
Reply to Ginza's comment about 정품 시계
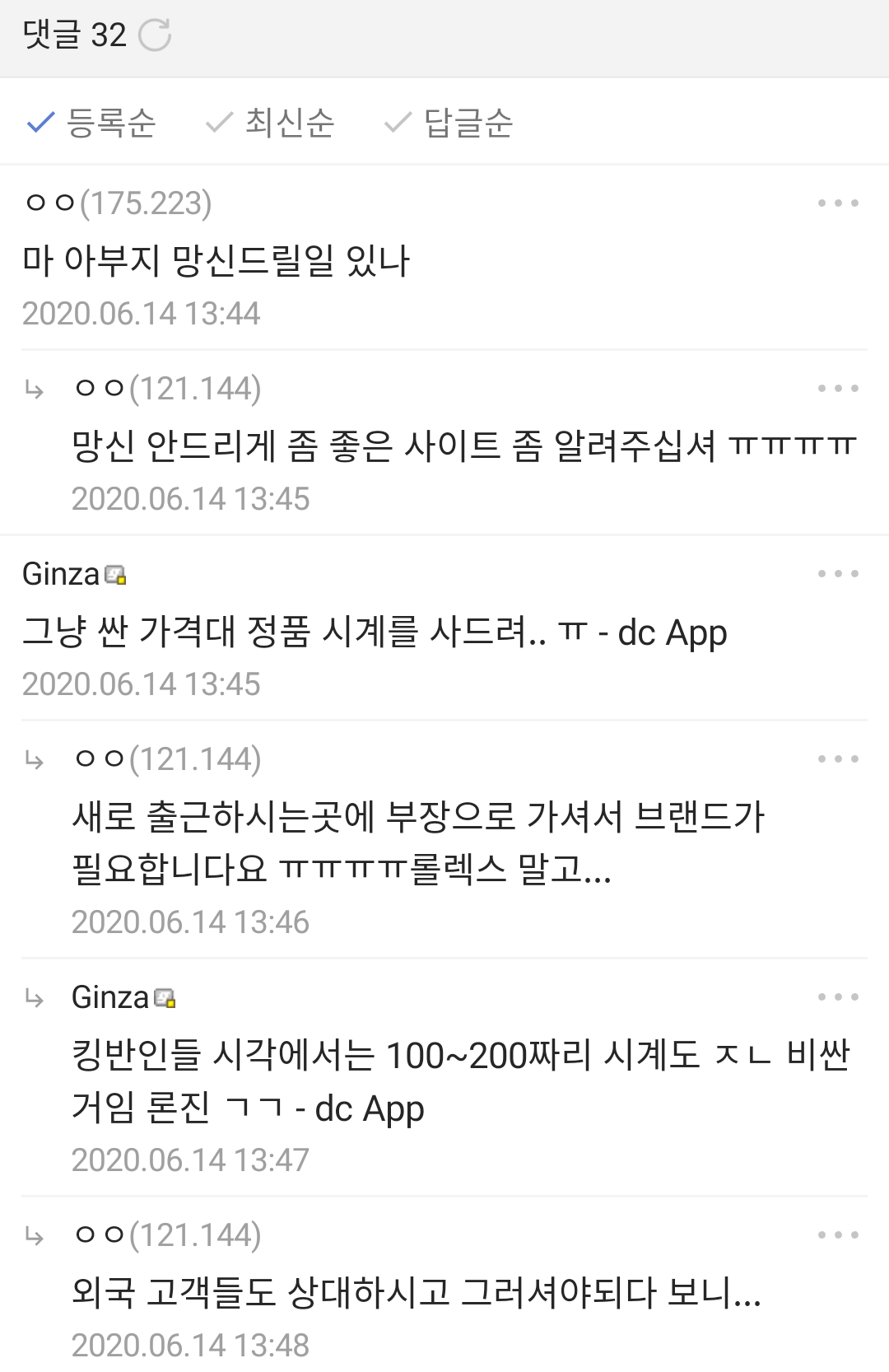coord(375,632)
